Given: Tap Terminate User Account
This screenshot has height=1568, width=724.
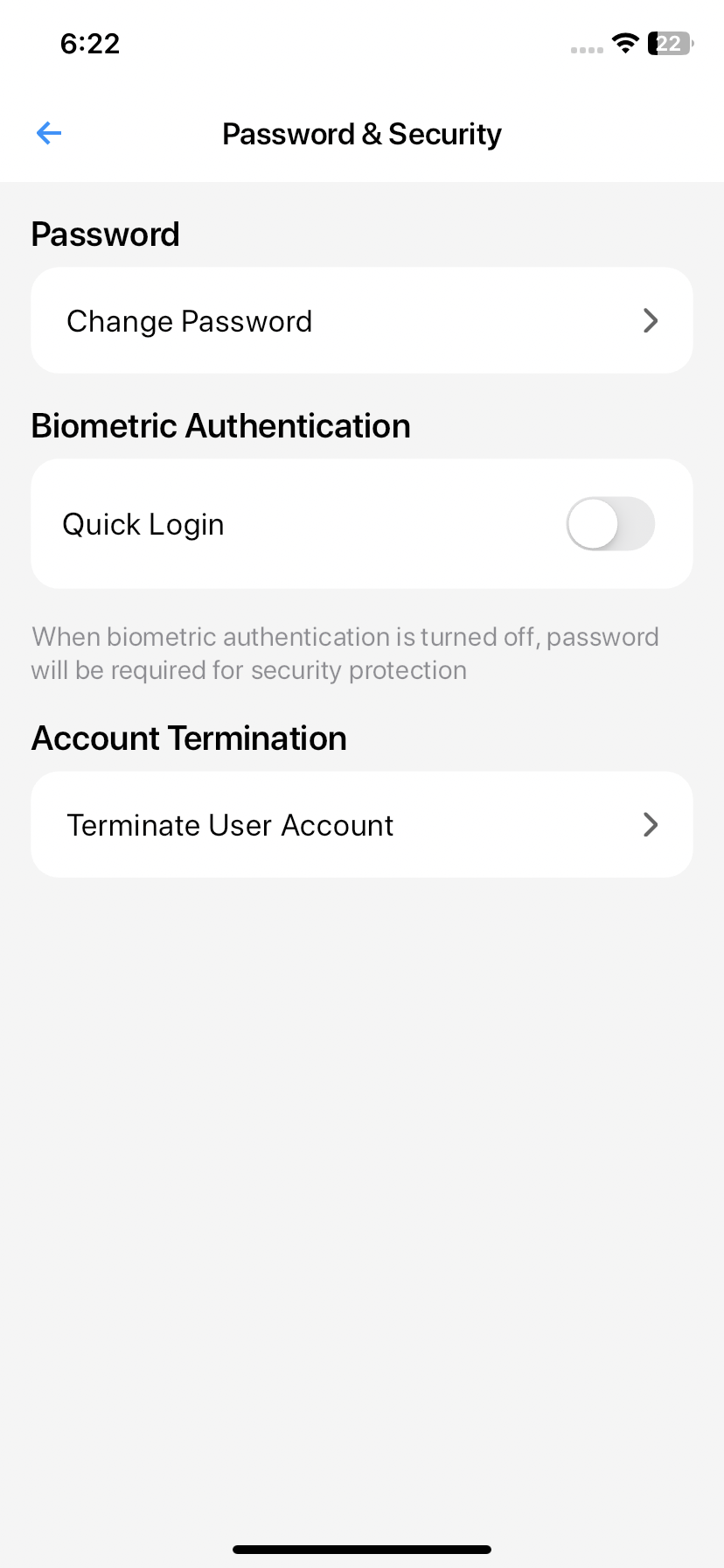Looking at the screenshot, I should pyautogui.click(x=230, y=824).
